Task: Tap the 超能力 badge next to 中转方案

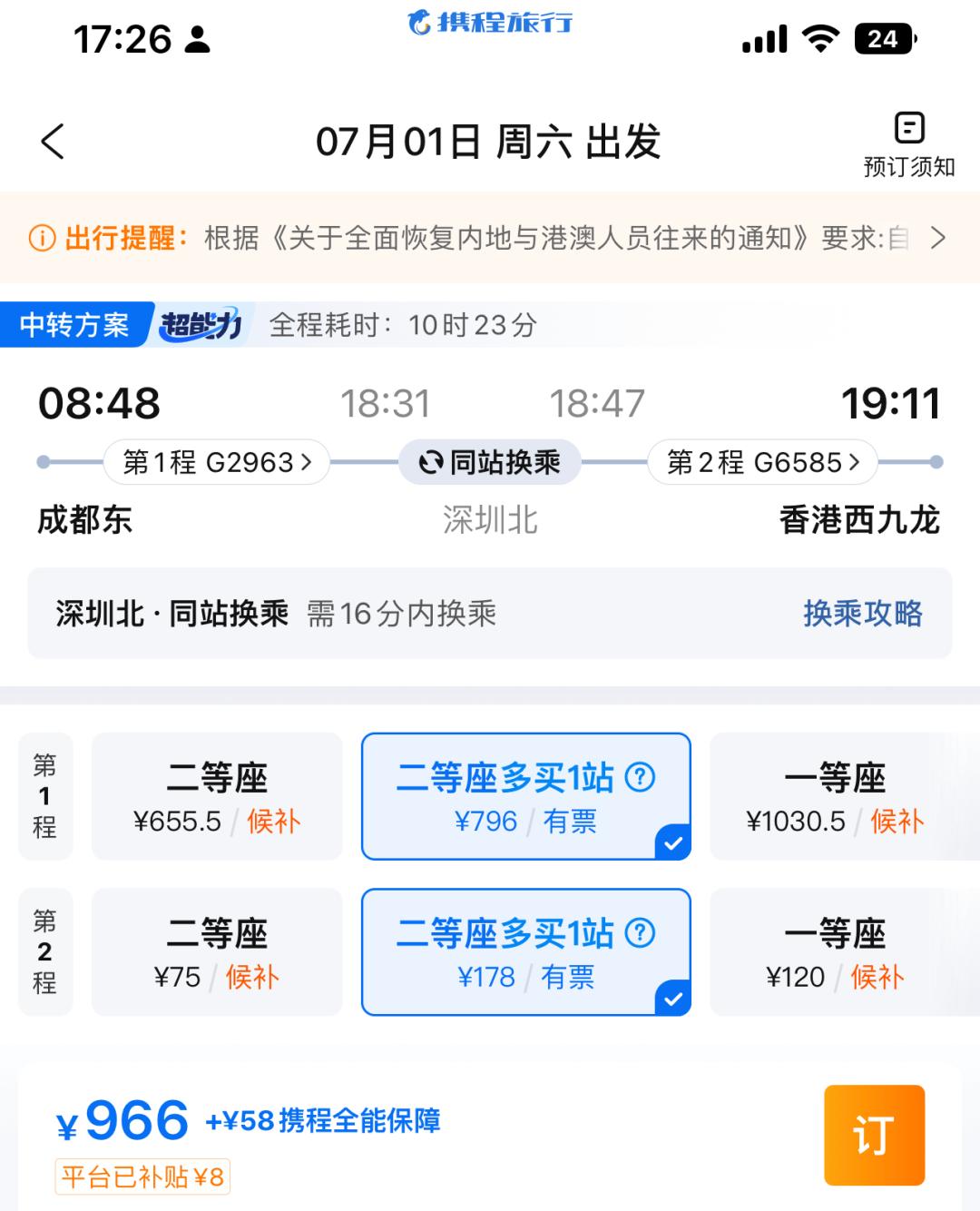Action: 201,324
